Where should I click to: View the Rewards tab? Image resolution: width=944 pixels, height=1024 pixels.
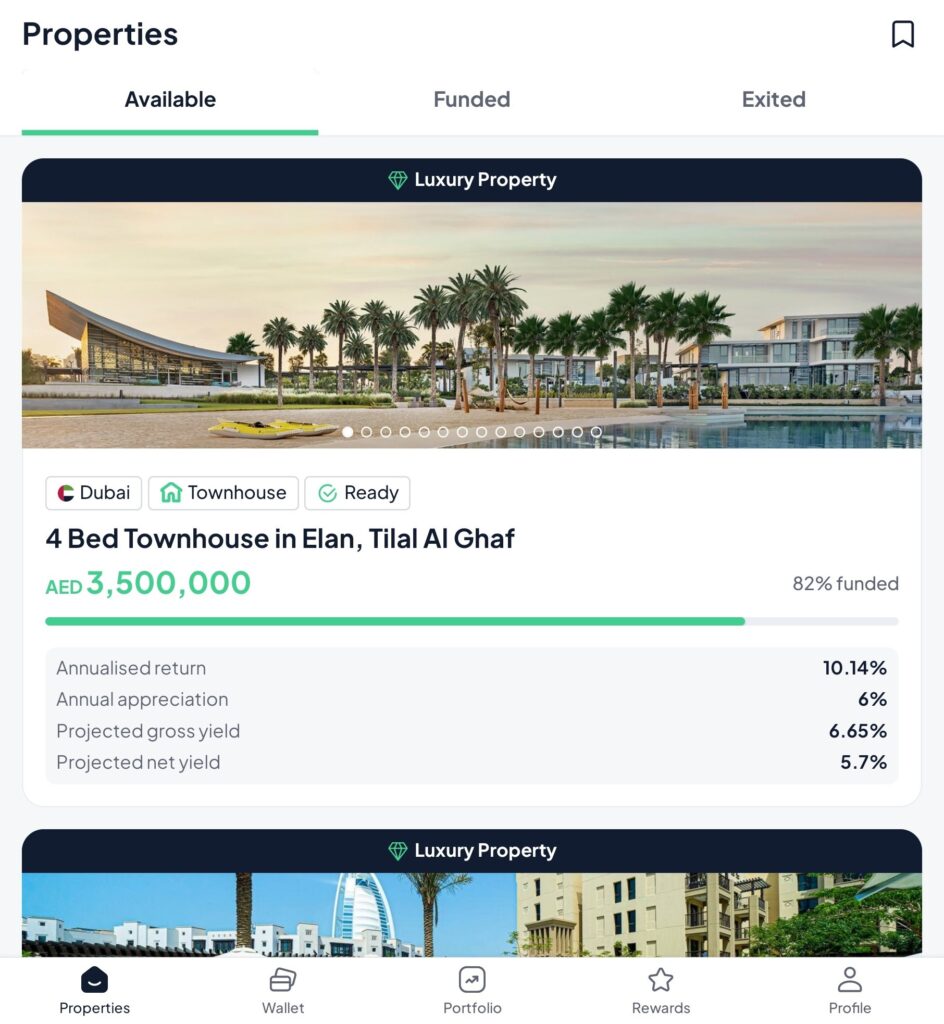(x=661, y=990)
